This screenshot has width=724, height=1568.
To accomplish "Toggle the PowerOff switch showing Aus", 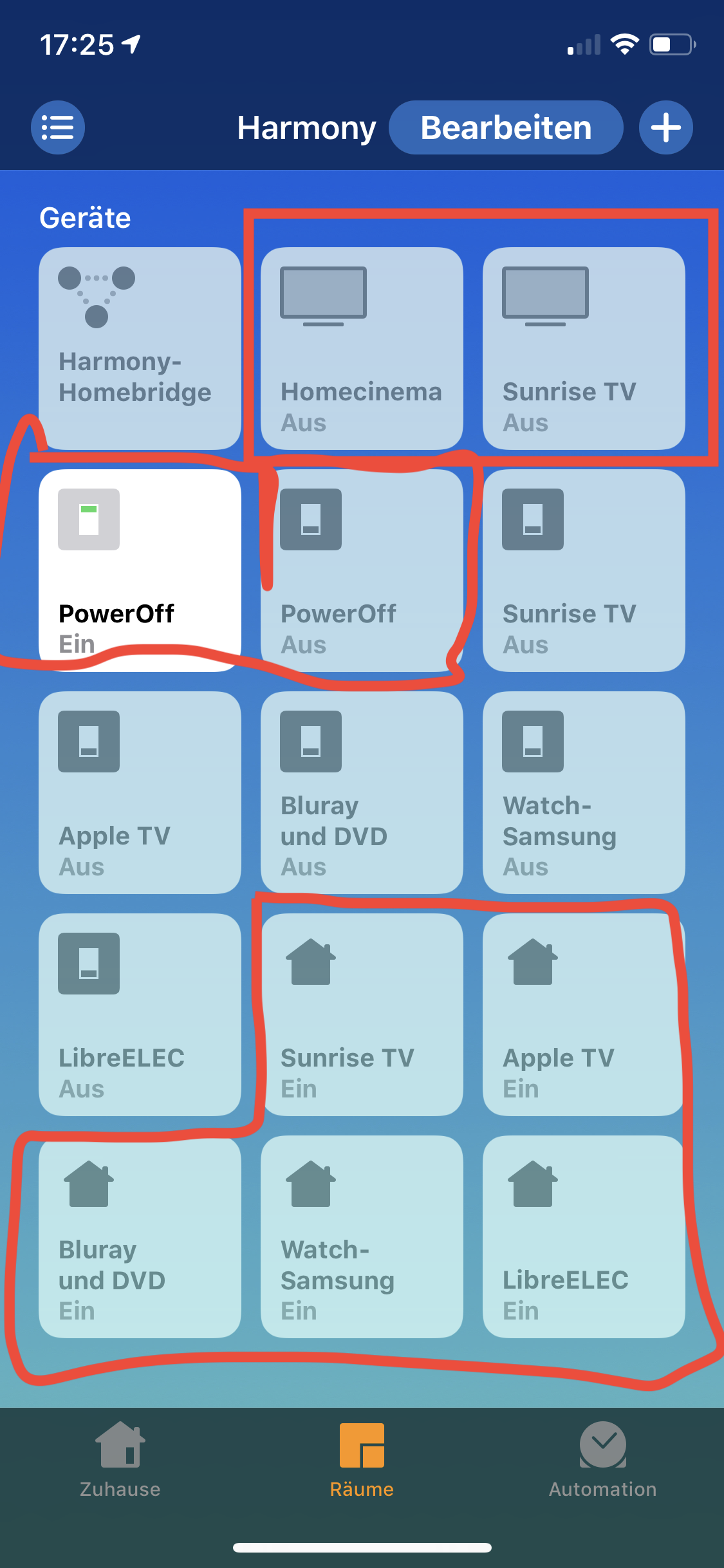I will pos(362,570).
